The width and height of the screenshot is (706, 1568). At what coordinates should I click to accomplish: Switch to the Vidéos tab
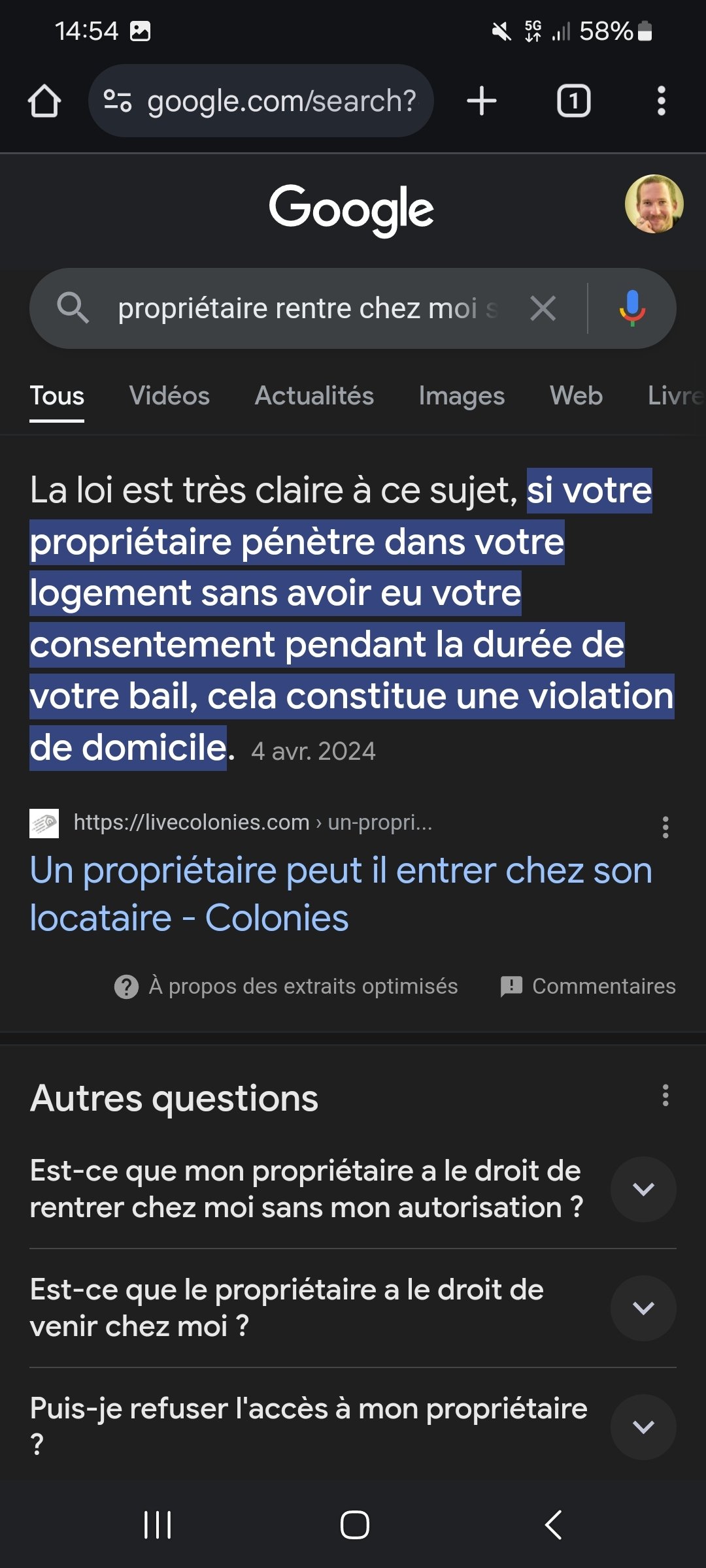(x=169, y=396)
